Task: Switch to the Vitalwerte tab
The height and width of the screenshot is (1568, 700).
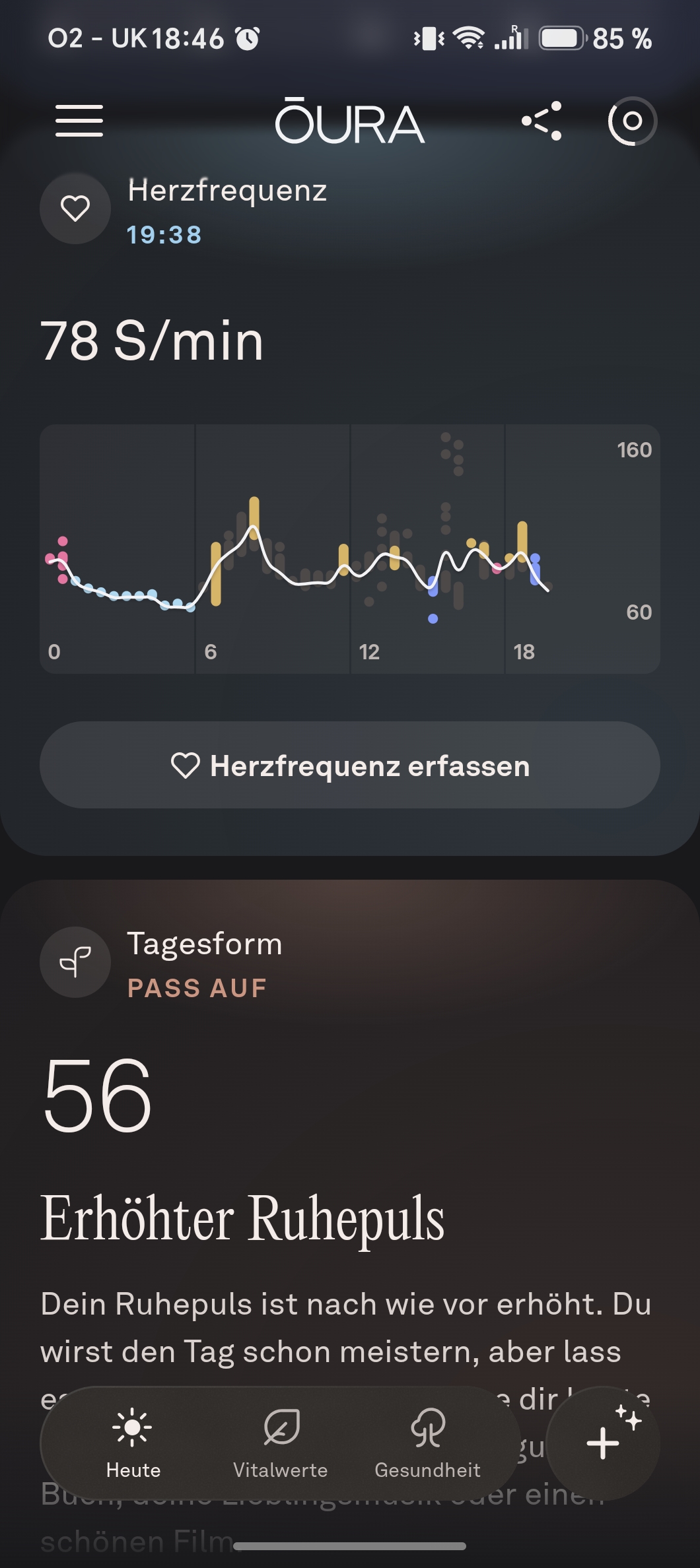Action: (x=281, y=1444)
